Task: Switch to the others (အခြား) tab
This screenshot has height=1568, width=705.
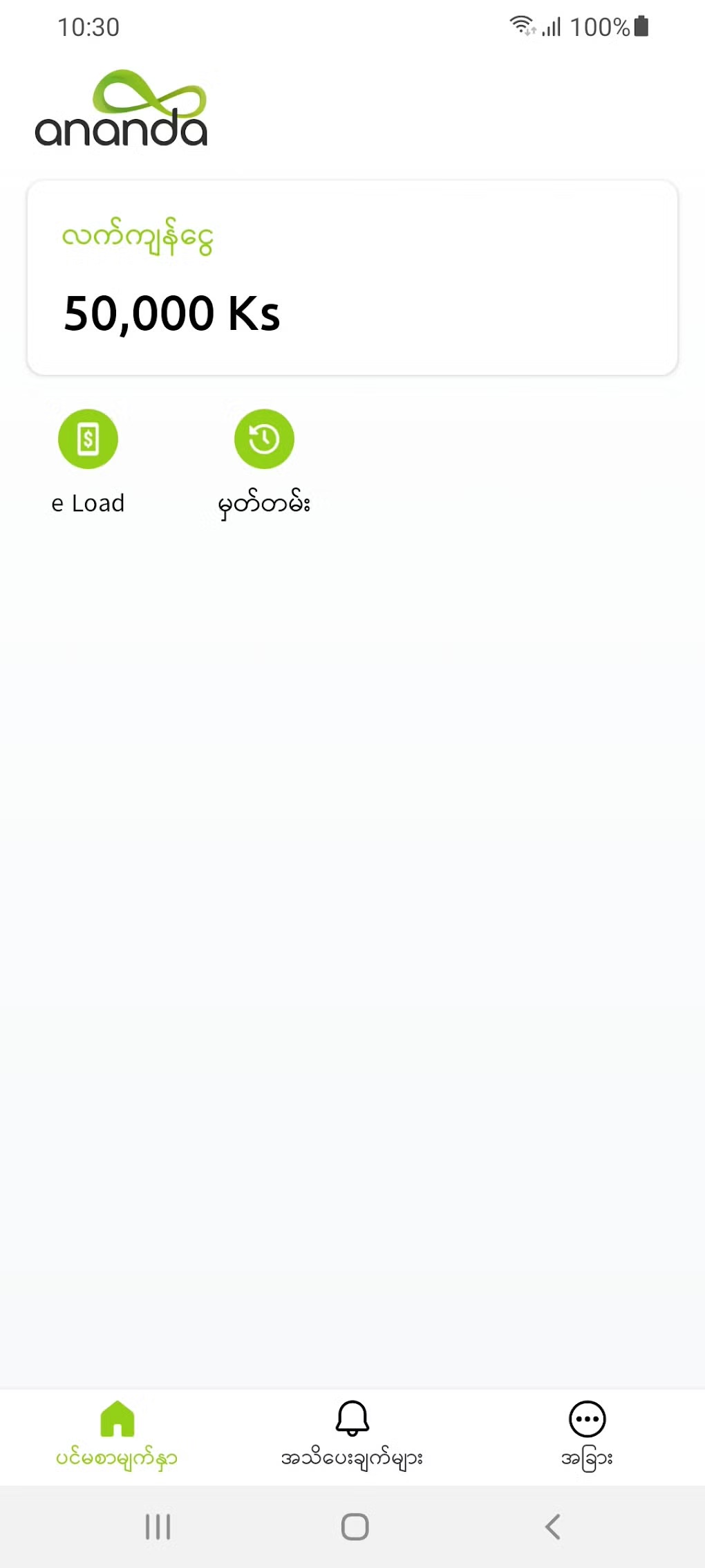Action: tap(587, 1436)
